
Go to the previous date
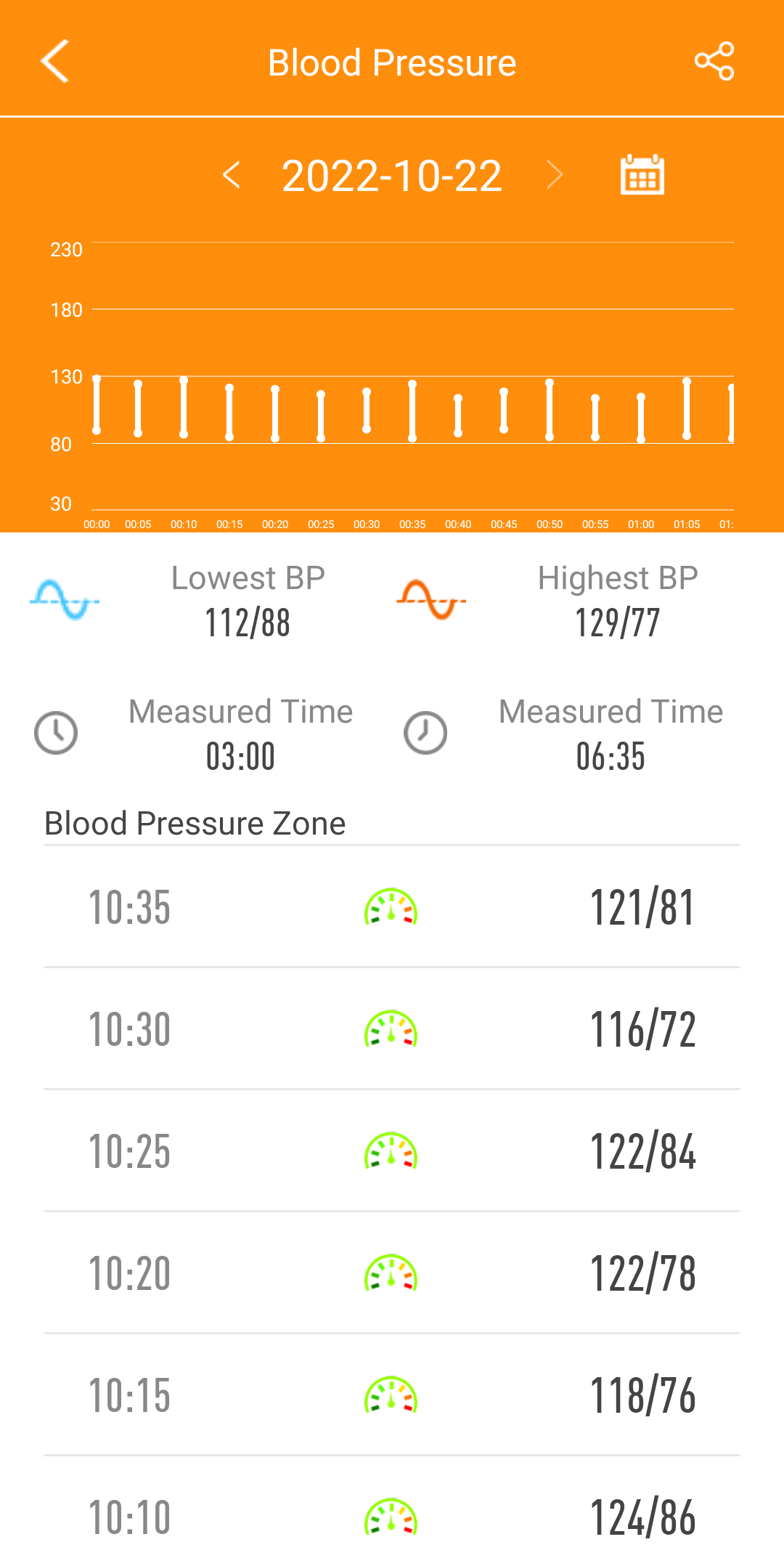pyautogui.click(x=232, y=175)
